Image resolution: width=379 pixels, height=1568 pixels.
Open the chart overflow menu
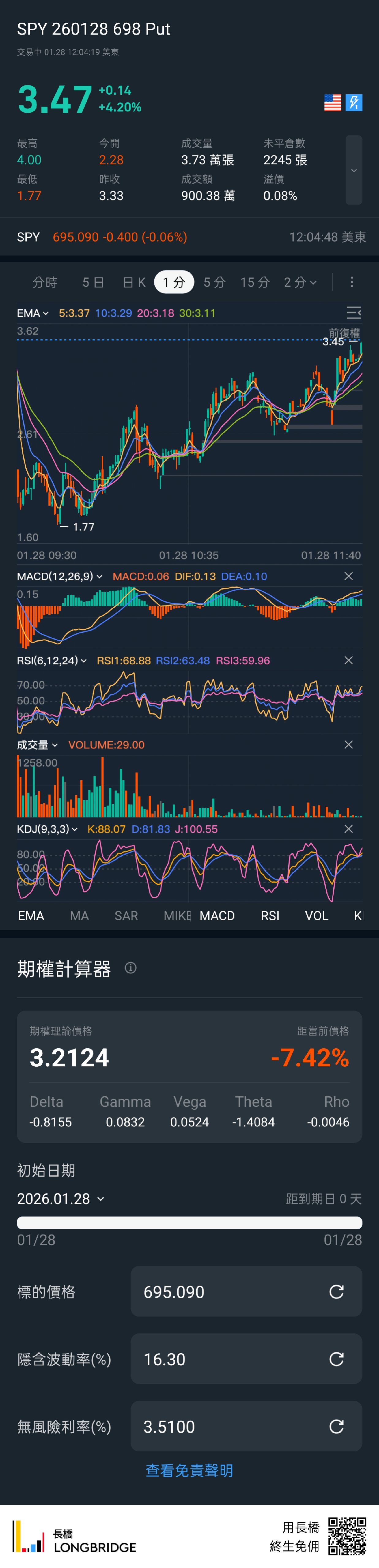(352, 282)
